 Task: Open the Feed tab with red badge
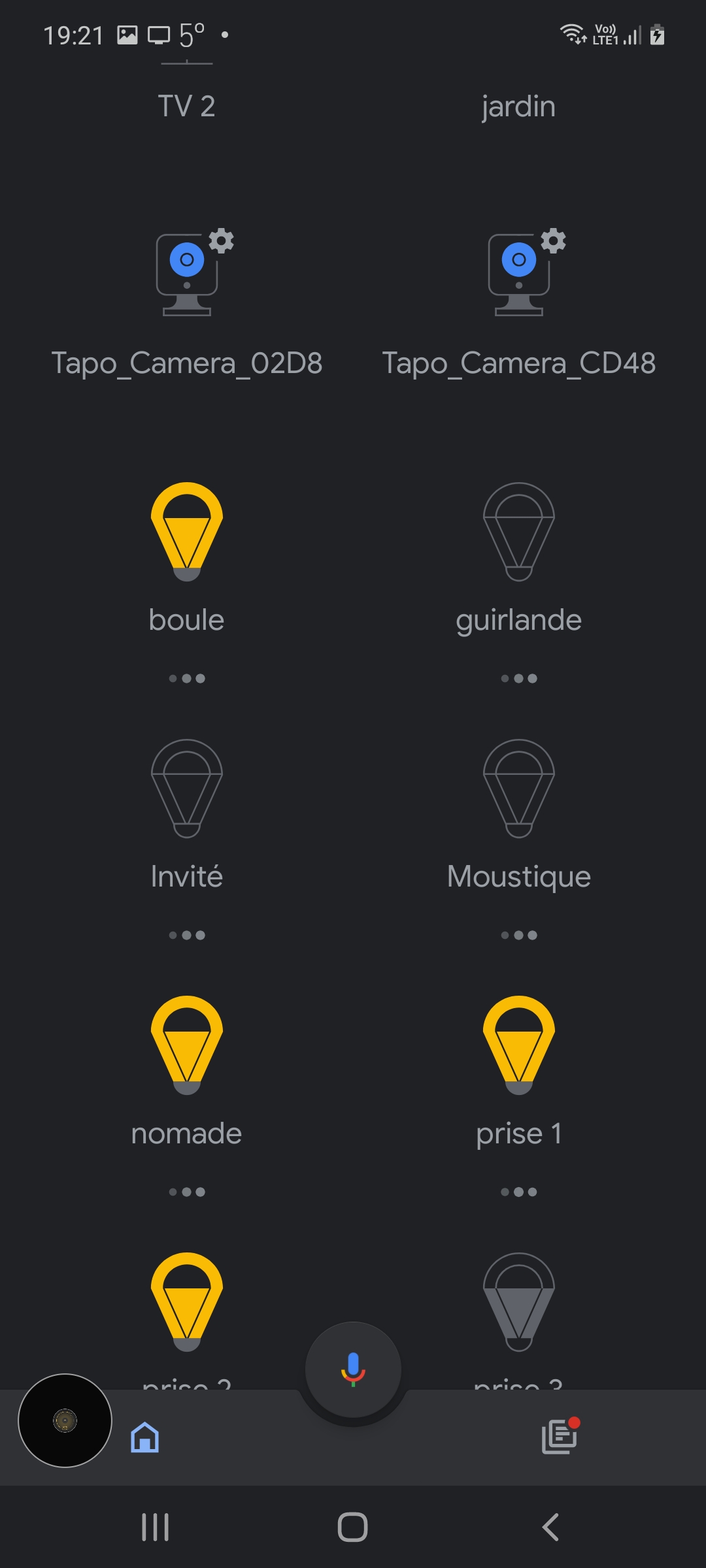pos(560,1436)
